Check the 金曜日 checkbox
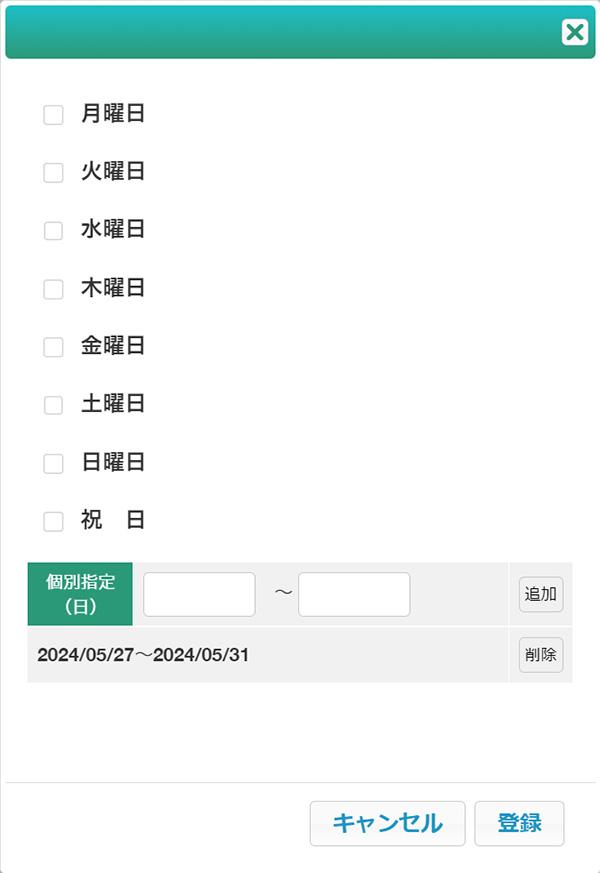 (53, 347)
